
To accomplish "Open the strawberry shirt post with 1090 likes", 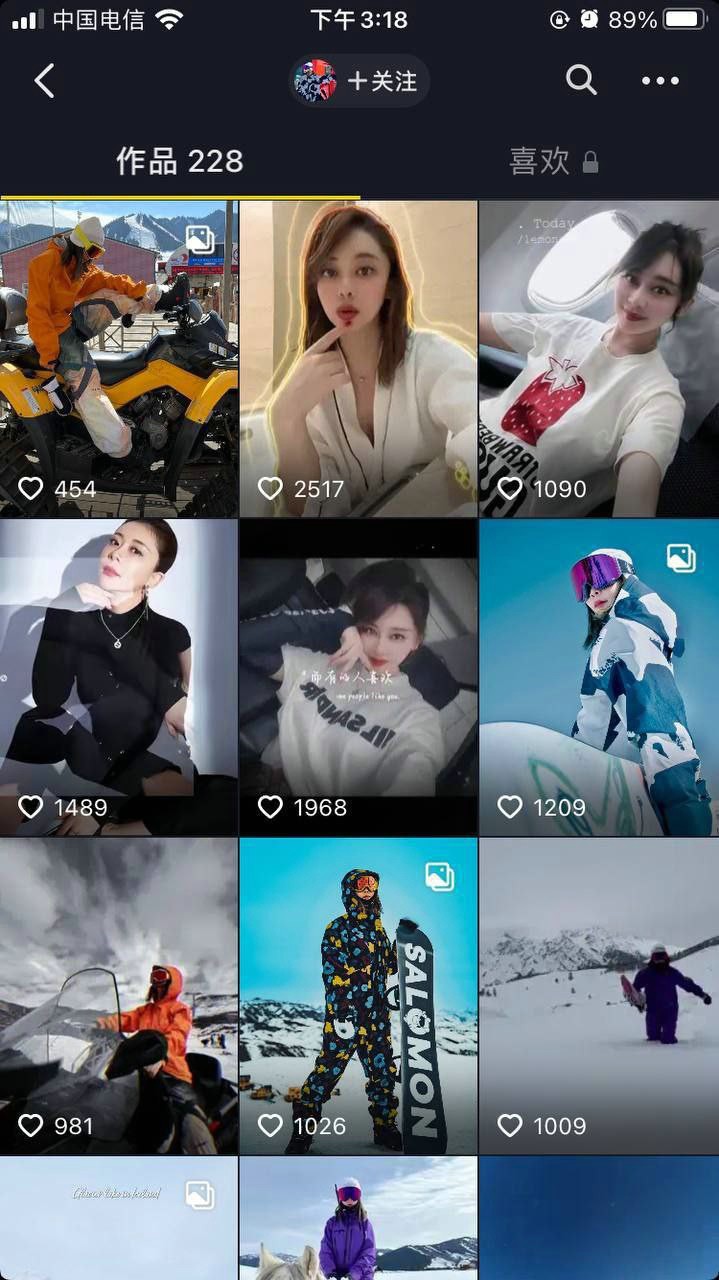I will pyautogui.click(x=598, y=358).
